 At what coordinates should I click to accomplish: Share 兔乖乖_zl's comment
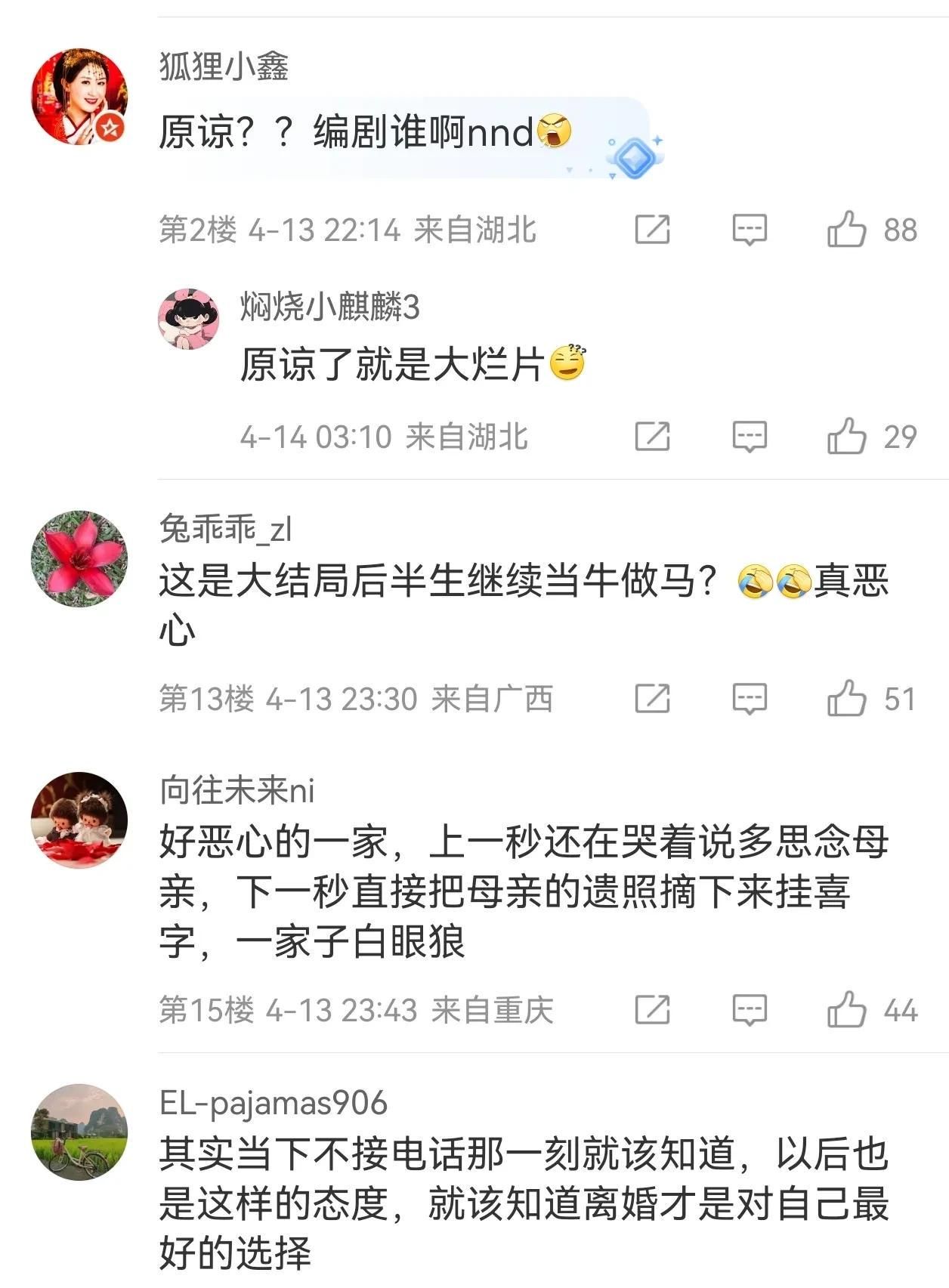652,698
